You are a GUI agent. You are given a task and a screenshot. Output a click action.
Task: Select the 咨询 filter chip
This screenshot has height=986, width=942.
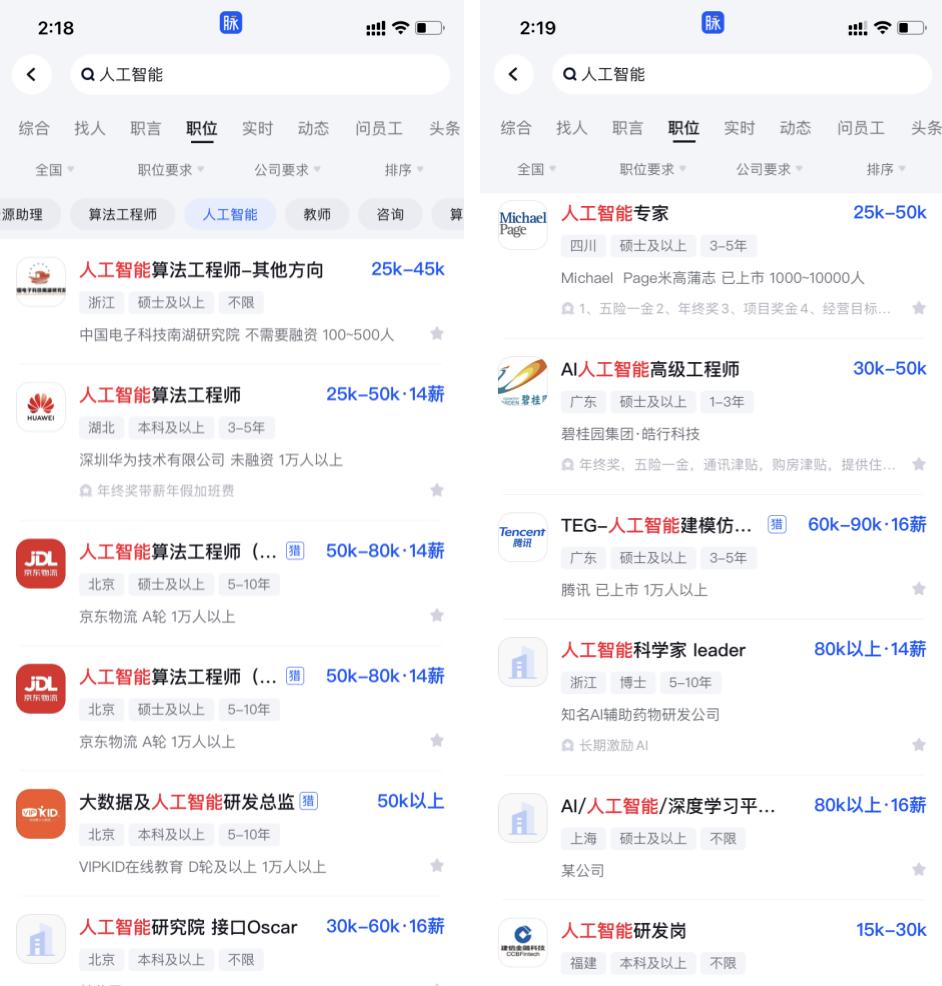pyautogui.click(x=390, y=214)
